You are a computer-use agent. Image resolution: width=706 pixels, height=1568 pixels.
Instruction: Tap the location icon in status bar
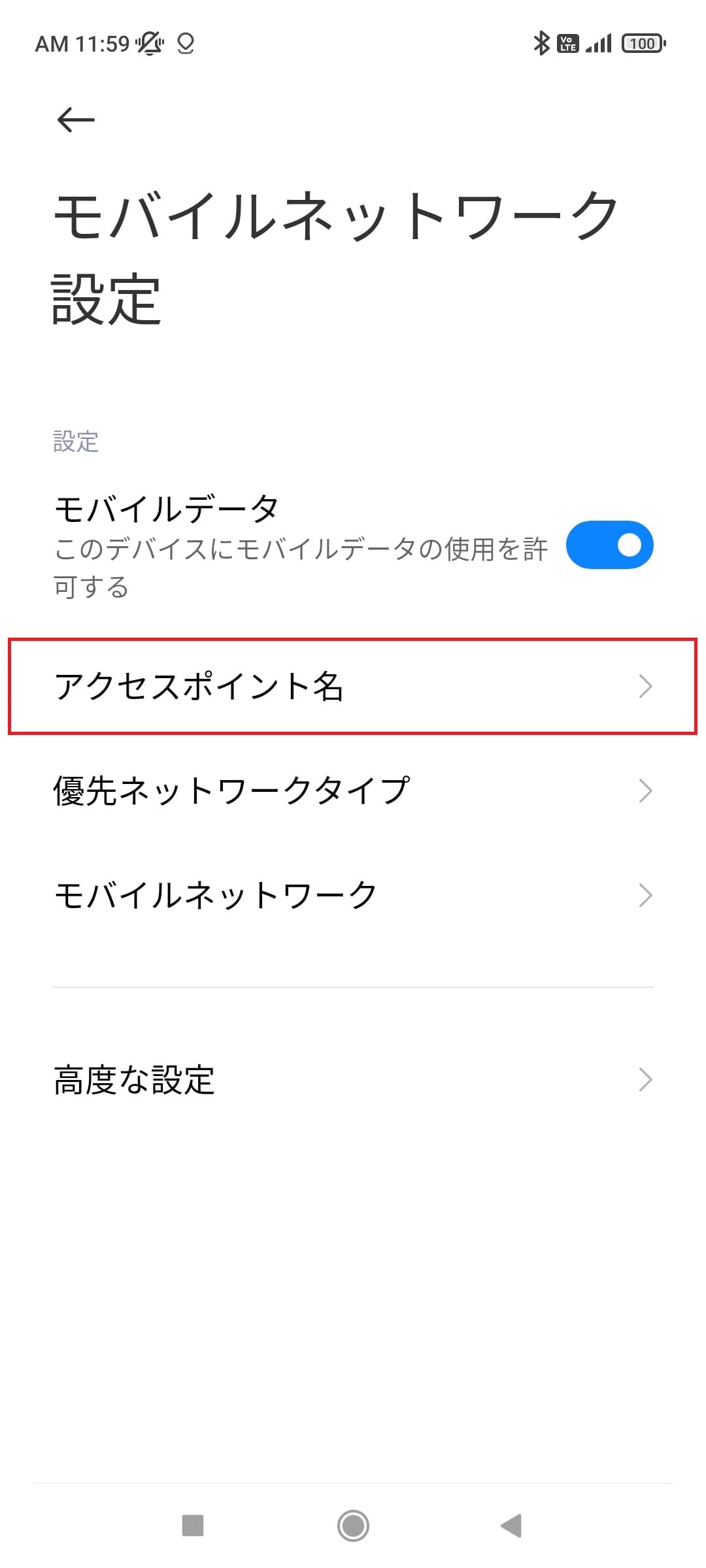(x=186, y=44)
